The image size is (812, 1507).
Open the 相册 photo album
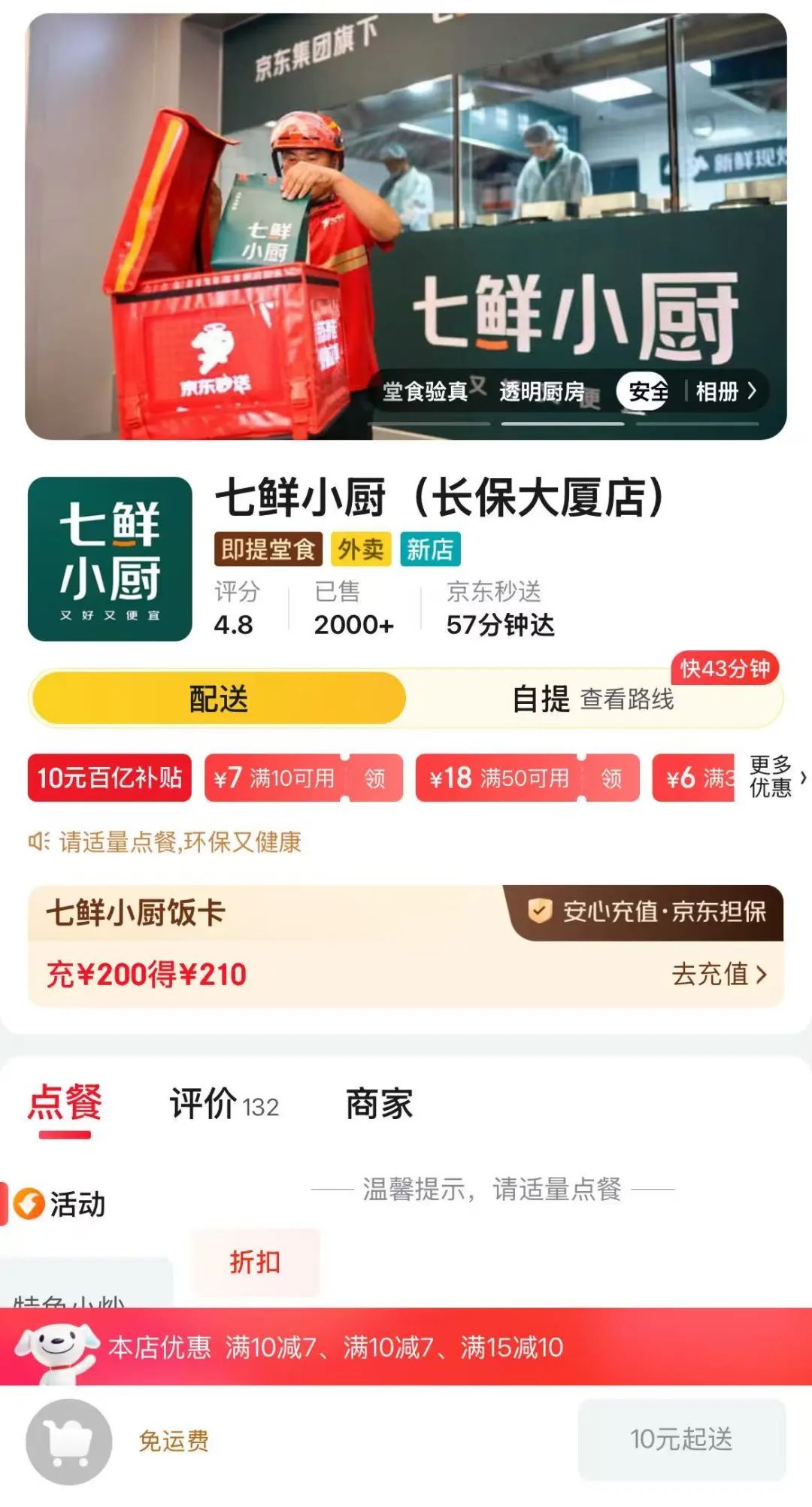point(725,391)
